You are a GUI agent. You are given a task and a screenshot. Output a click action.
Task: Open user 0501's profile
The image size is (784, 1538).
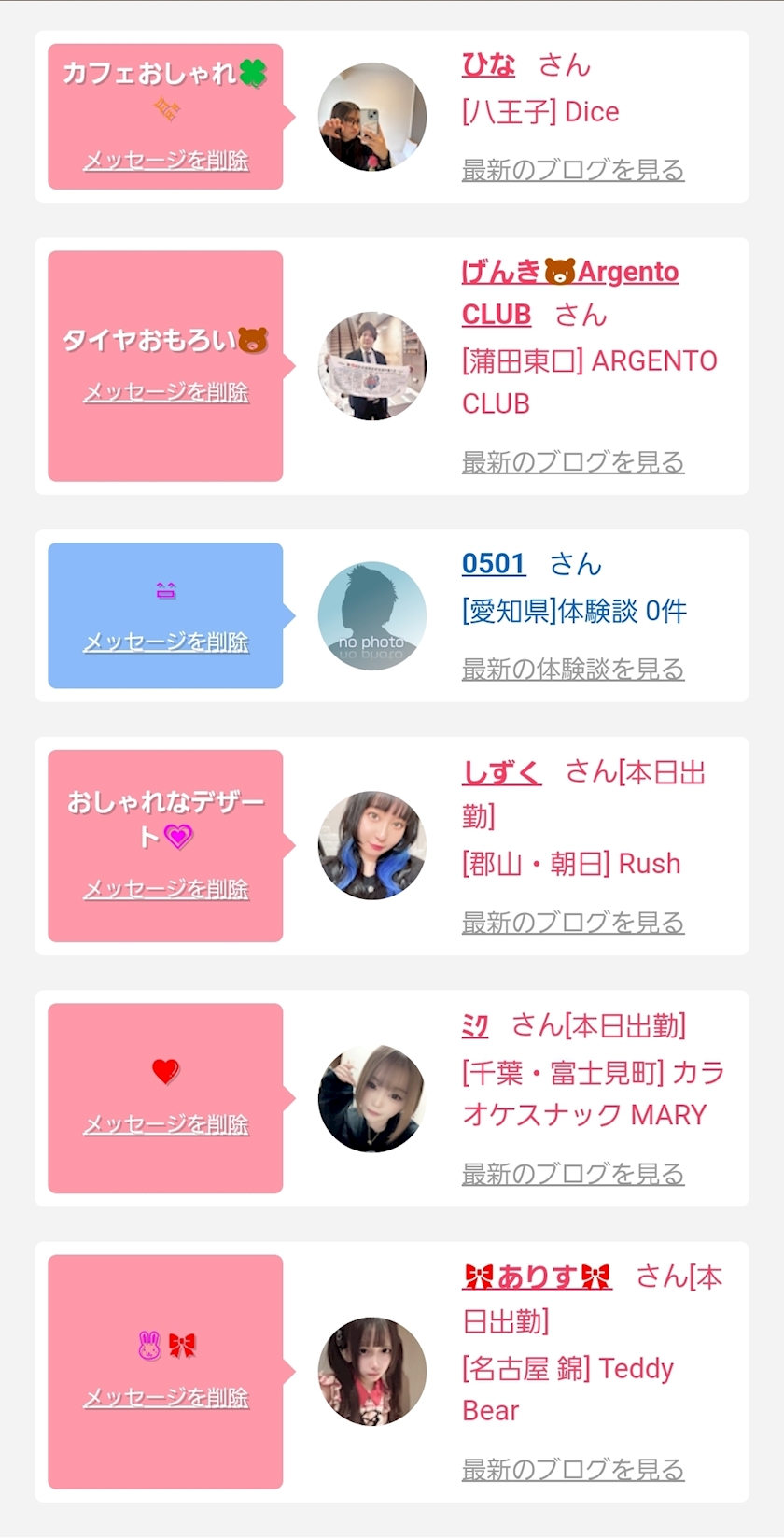click(x=494, y=563)
